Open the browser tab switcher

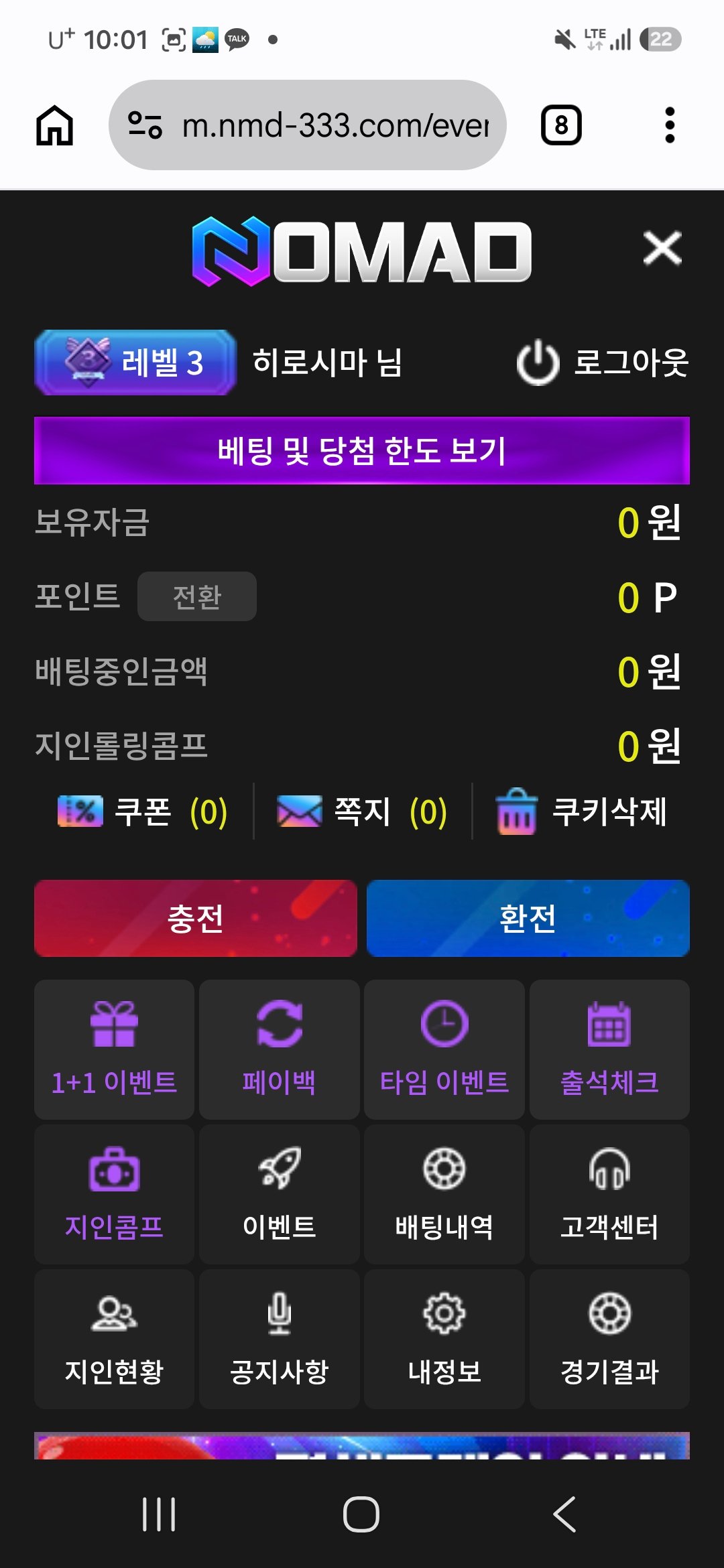[x=561, y=125]
